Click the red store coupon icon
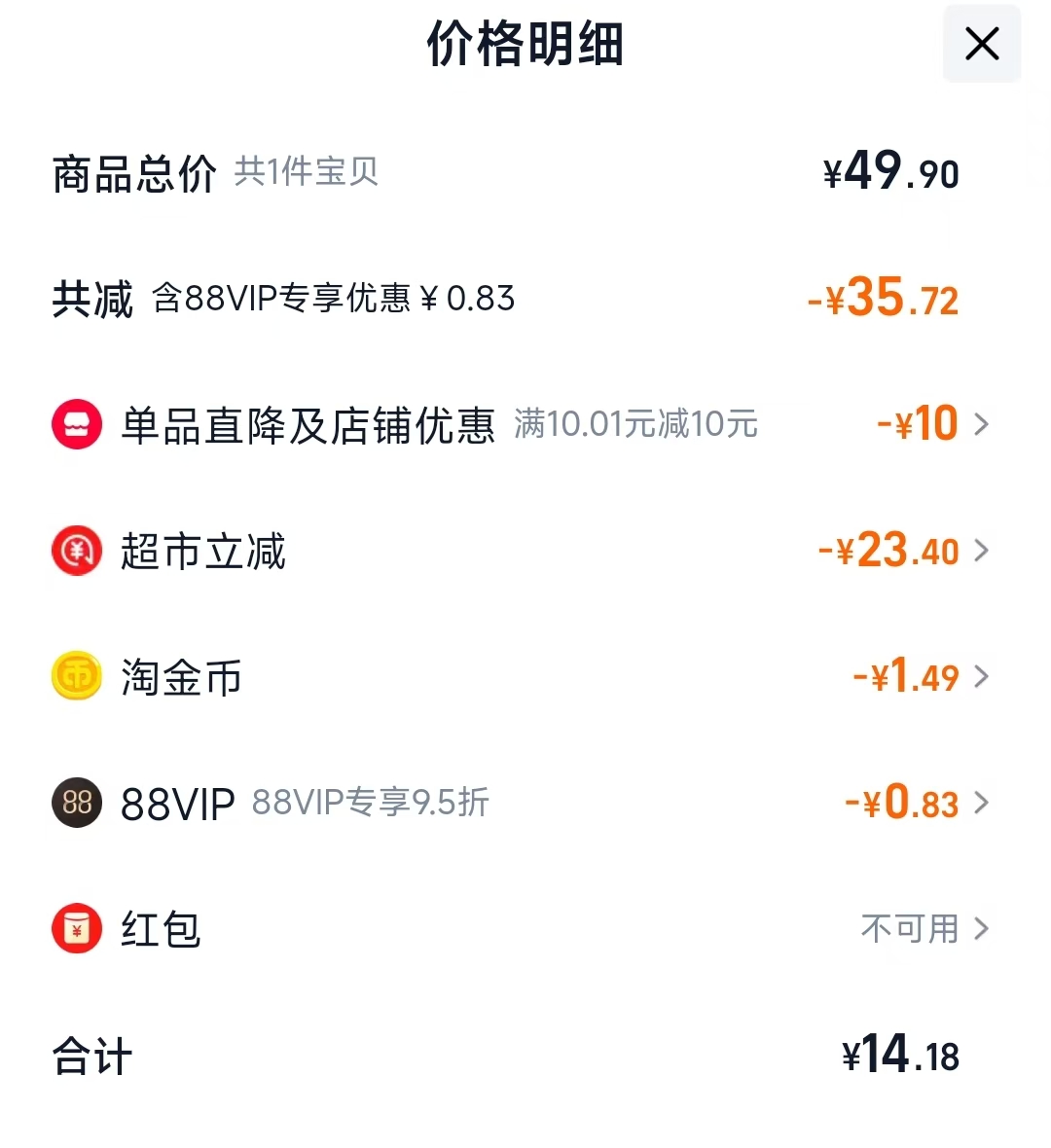The image size is (1051, 1148). pos(76,423)
